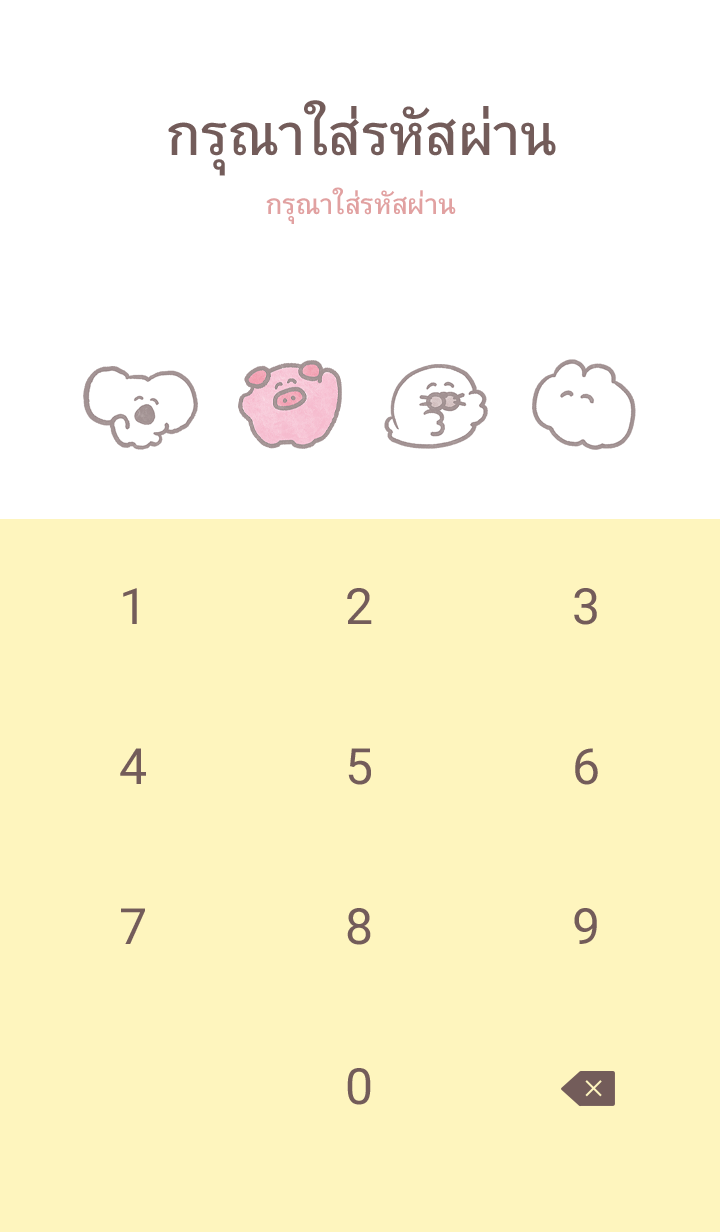Tap number 2 on the passcode pad

click(359, 608)
